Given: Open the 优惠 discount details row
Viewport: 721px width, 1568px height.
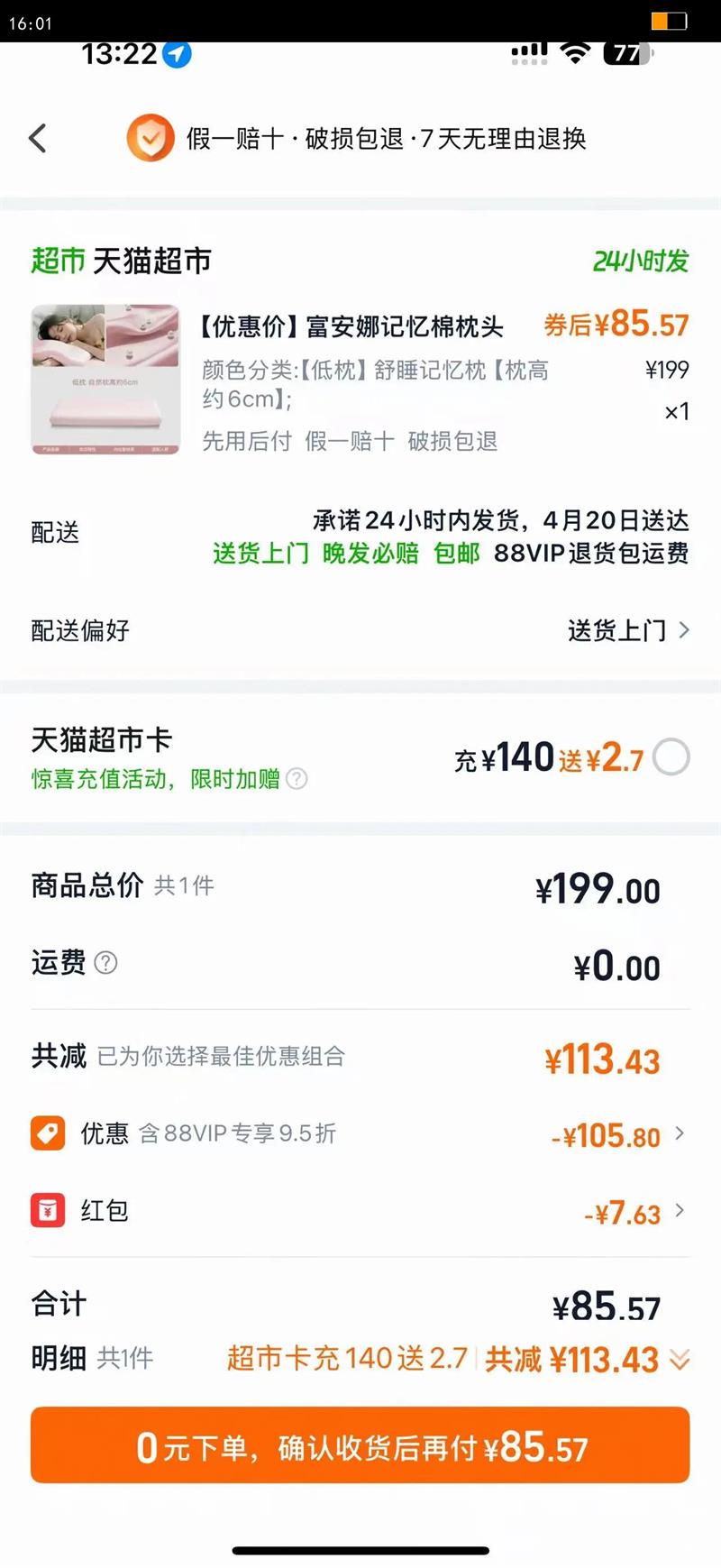Looking at the screenshot, I should coord(360,1134).
